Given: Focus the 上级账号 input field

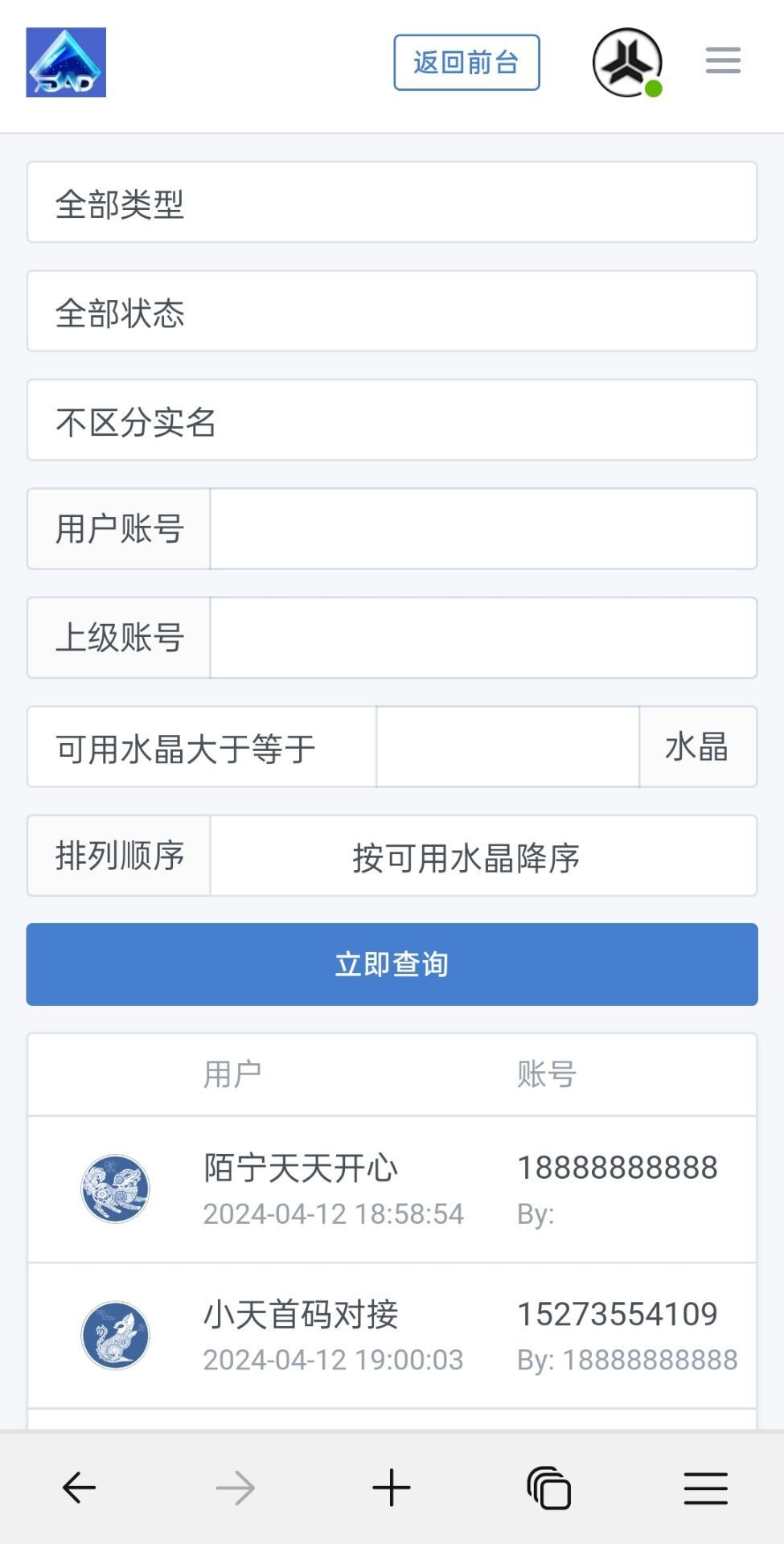Looking at the screenshot, I should 483,638.
